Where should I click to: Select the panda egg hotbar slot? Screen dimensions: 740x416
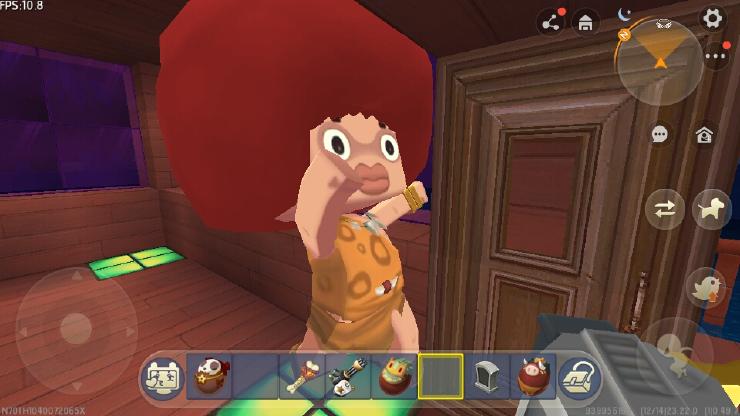210,376
